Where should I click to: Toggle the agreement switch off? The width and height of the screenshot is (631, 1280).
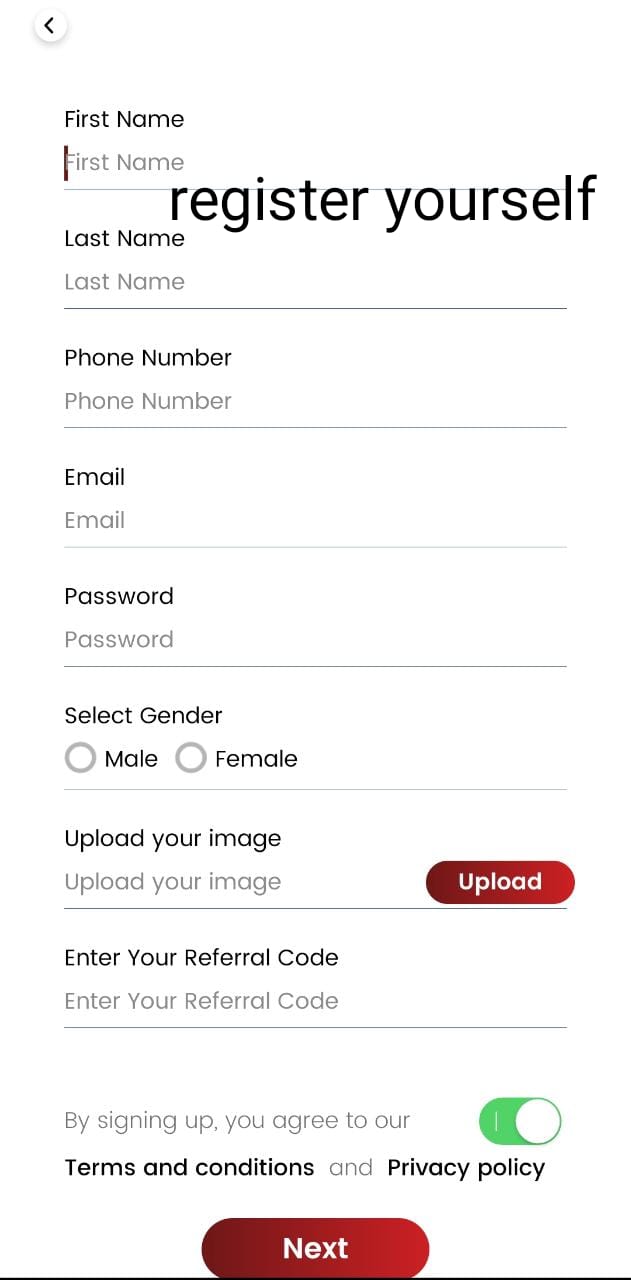point(520,1121)
